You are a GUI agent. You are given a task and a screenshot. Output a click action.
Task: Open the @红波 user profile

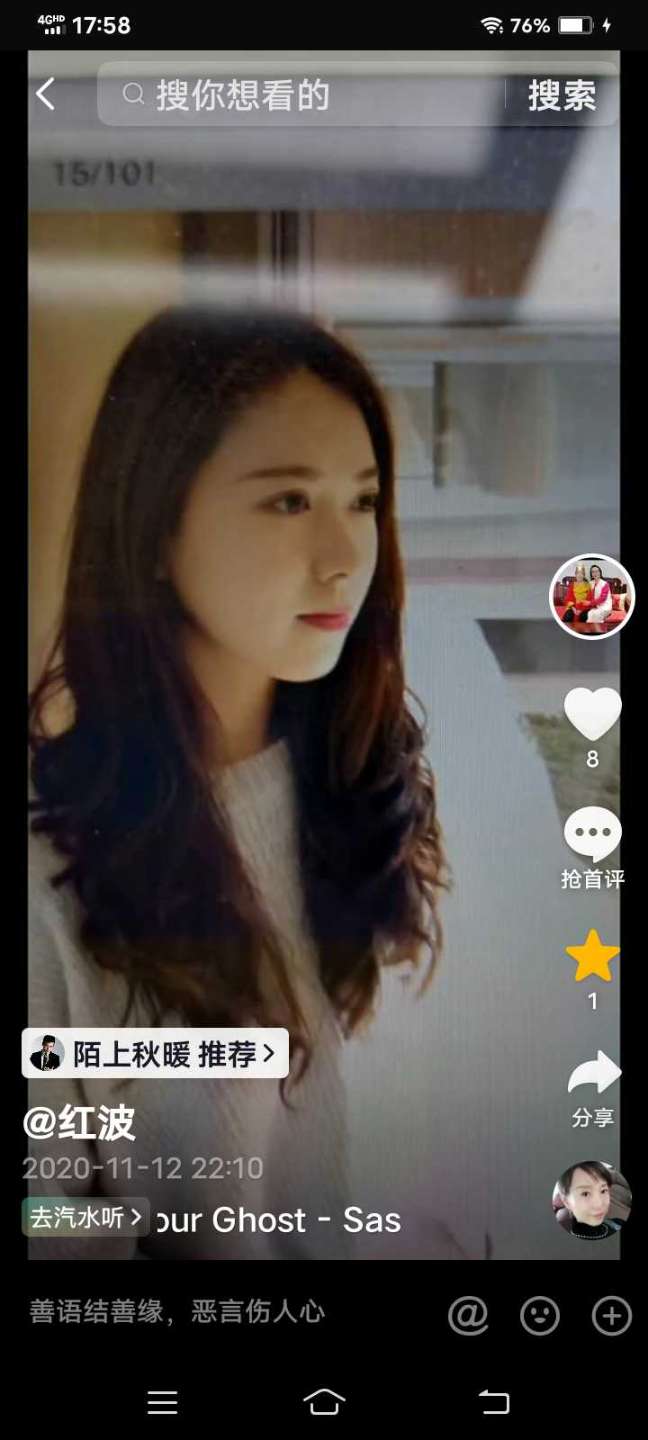(79, 1124)
